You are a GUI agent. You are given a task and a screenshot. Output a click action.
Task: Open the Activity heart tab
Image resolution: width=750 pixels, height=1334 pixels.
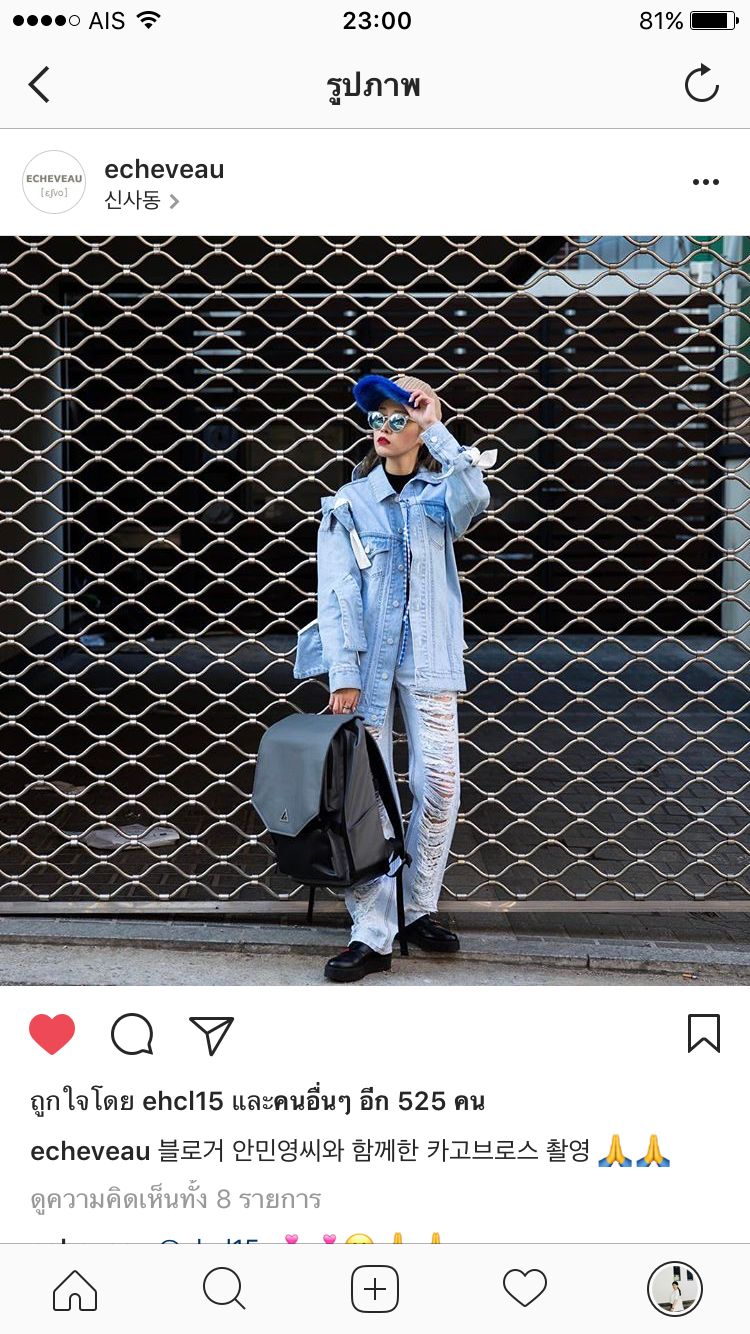click(x=525, y=1289)
